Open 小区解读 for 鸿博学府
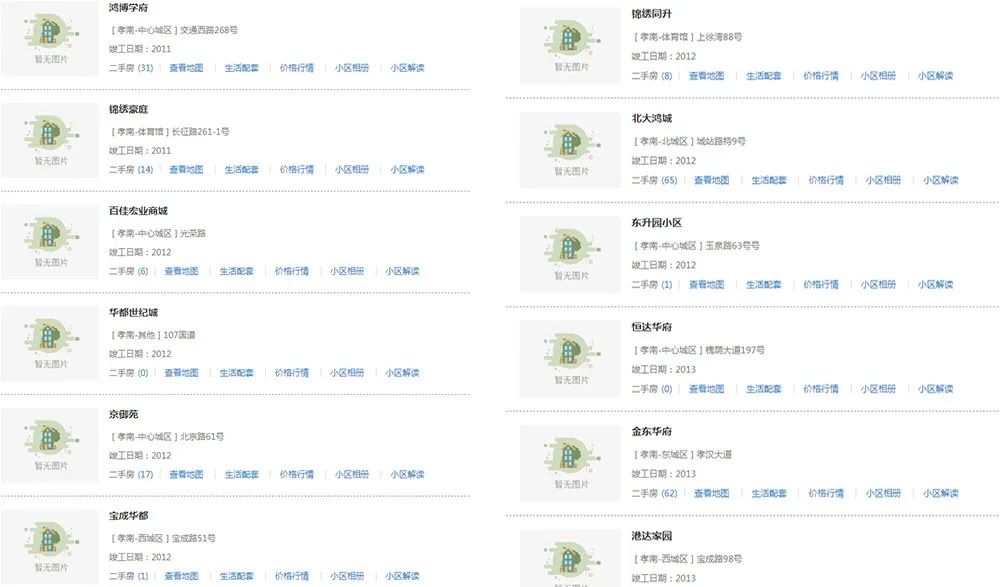The image size is (1000, 587). click(407, 68)
